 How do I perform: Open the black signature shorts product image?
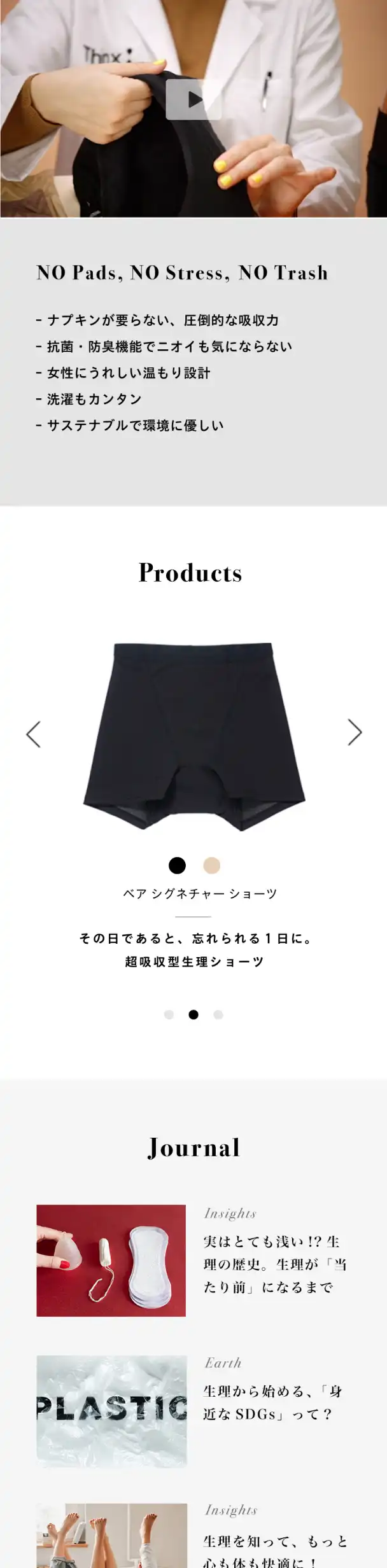(194, 737)
